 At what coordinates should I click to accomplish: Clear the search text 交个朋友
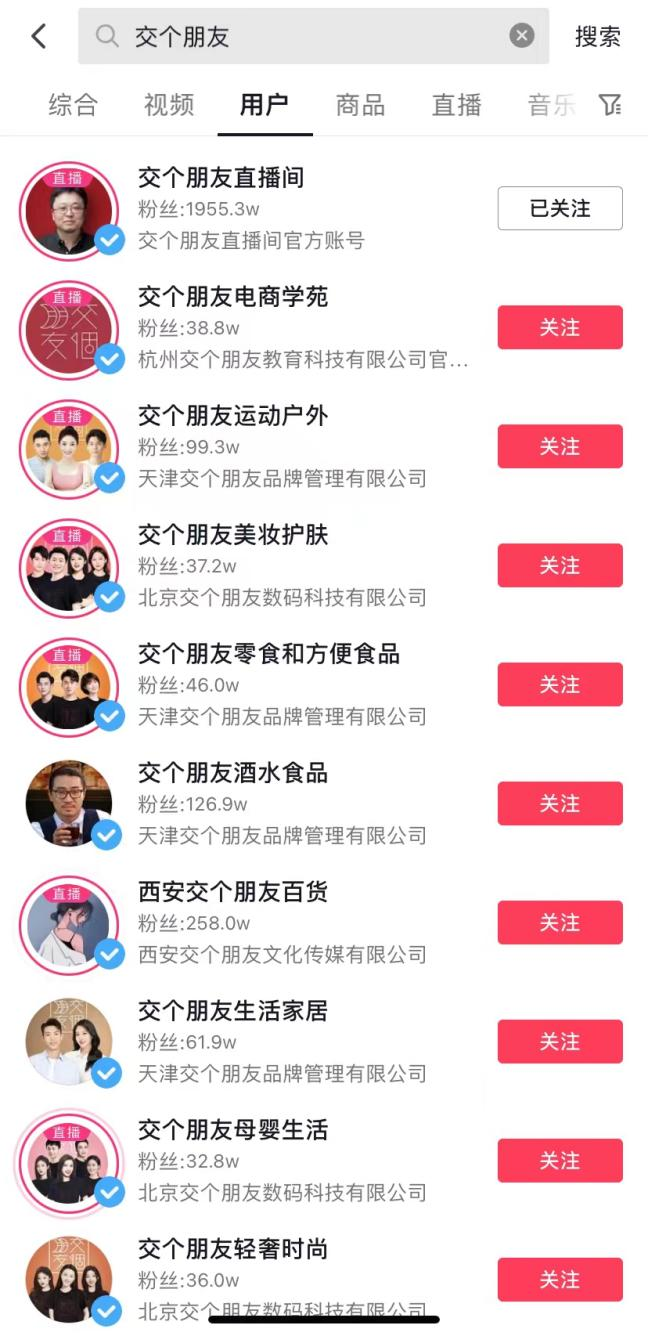[x=522, y=36]
